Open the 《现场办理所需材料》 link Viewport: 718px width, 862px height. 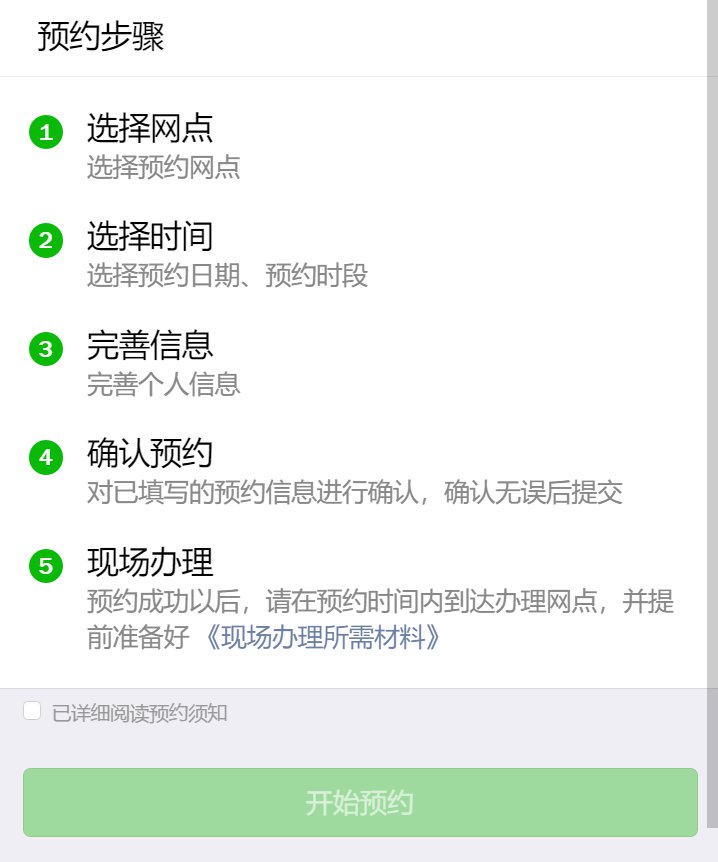[321, 638]
